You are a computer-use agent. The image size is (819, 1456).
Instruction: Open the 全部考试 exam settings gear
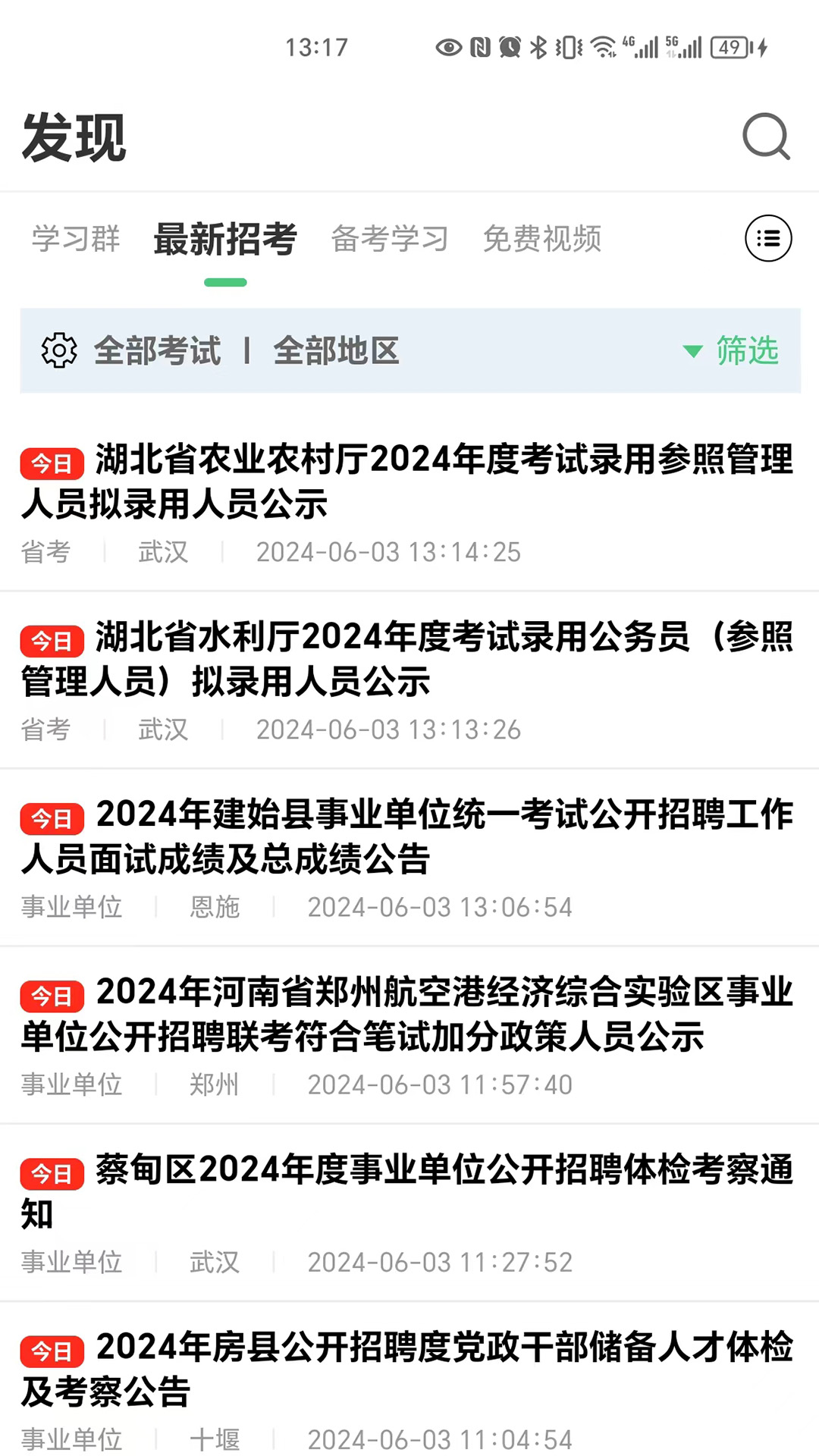[59, 350]
